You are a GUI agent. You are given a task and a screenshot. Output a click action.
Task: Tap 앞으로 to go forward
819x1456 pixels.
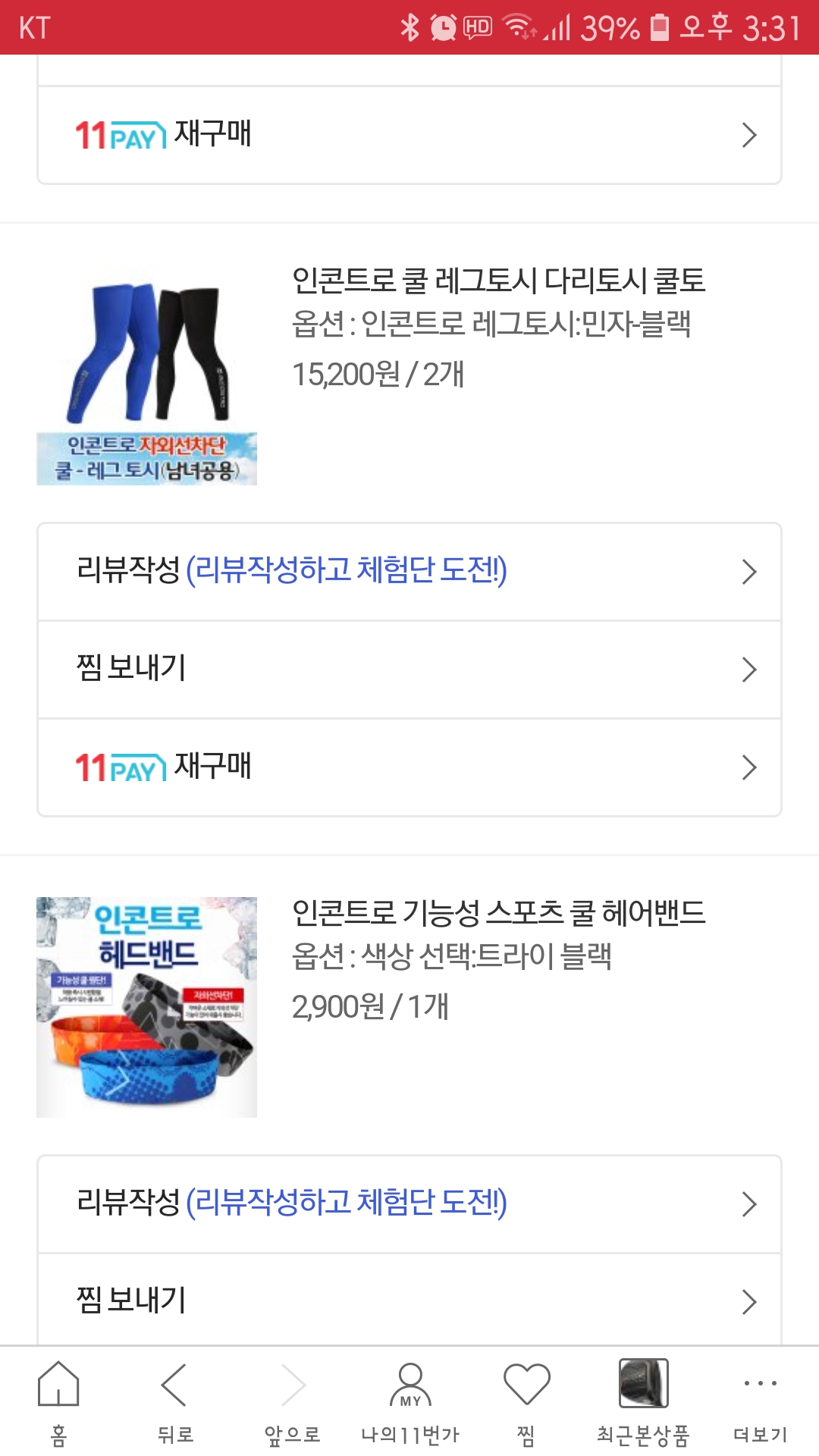[292, 1401]
